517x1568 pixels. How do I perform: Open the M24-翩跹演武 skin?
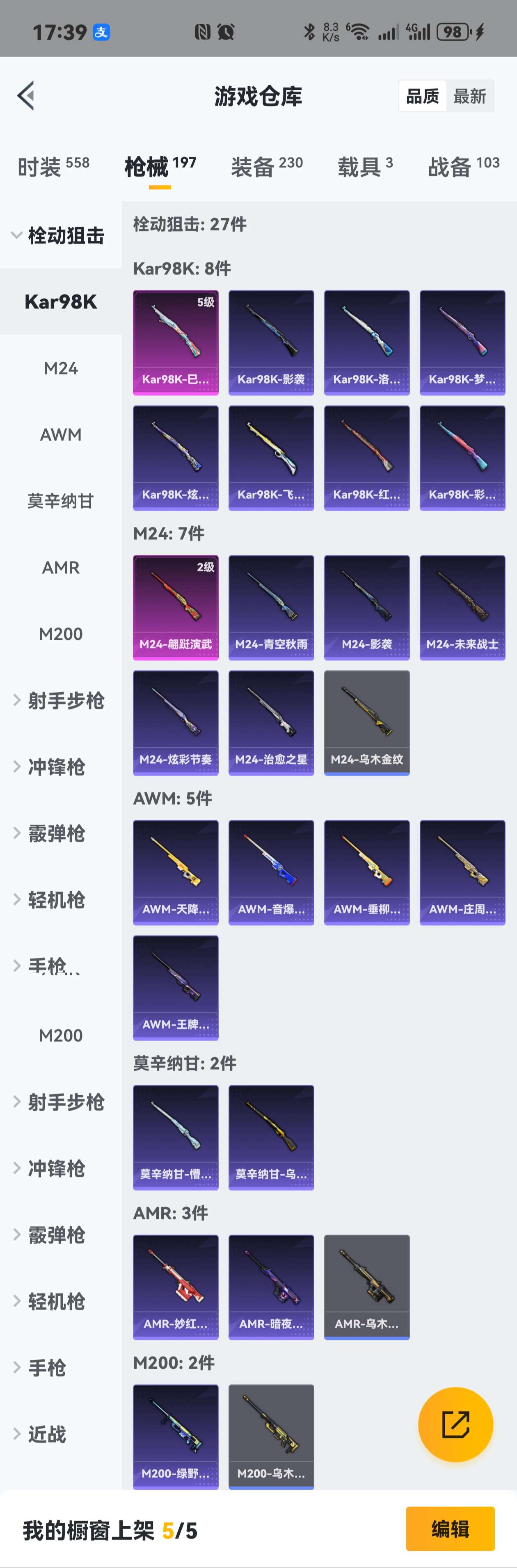175,607
